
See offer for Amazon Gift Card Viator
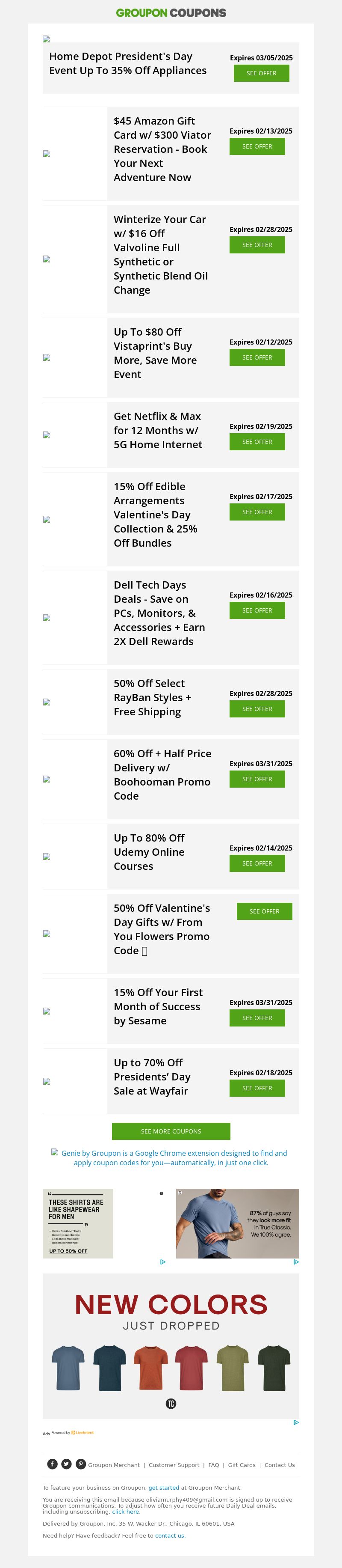(257, 146)
